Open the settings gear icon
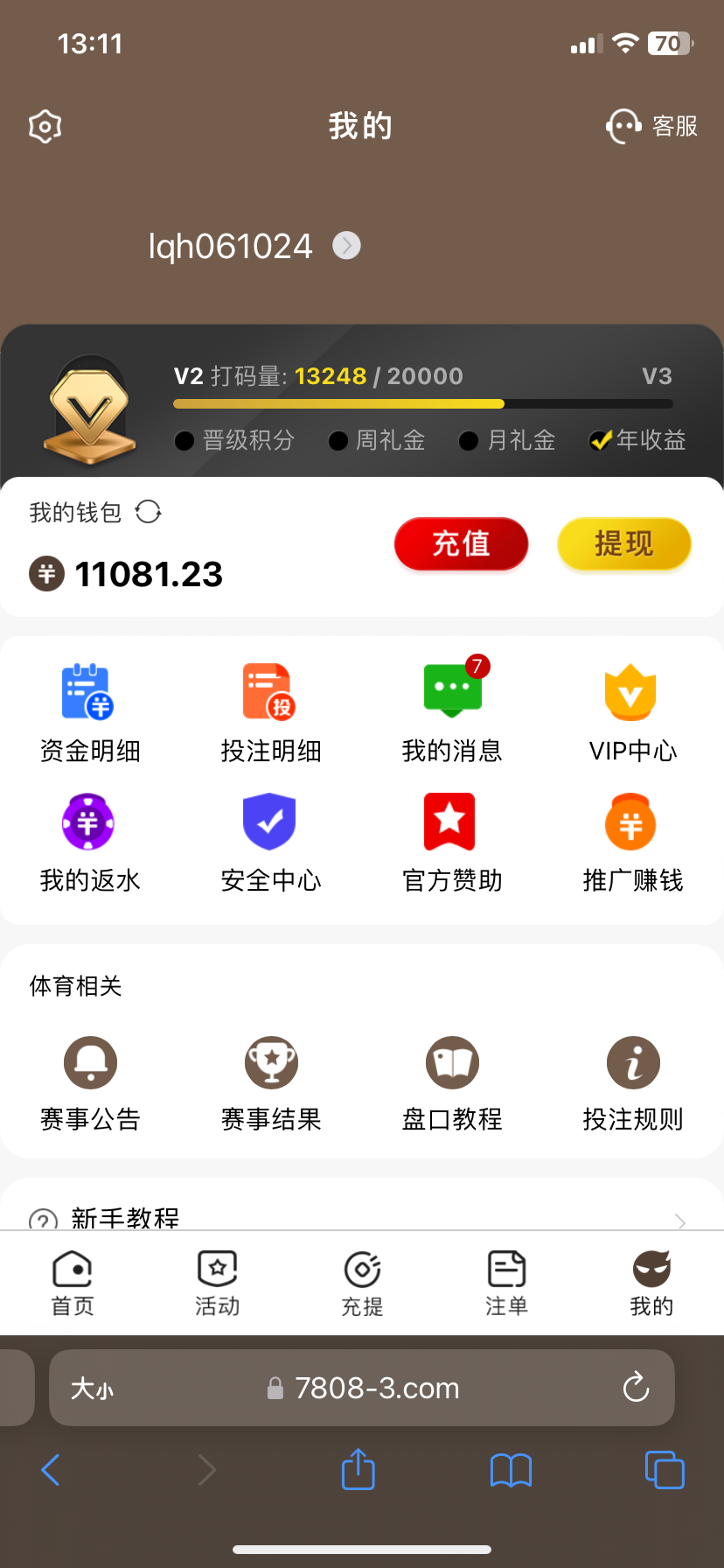Viewport: 724px width, 1568px height. pyautogui.click(x=45, y=127)
